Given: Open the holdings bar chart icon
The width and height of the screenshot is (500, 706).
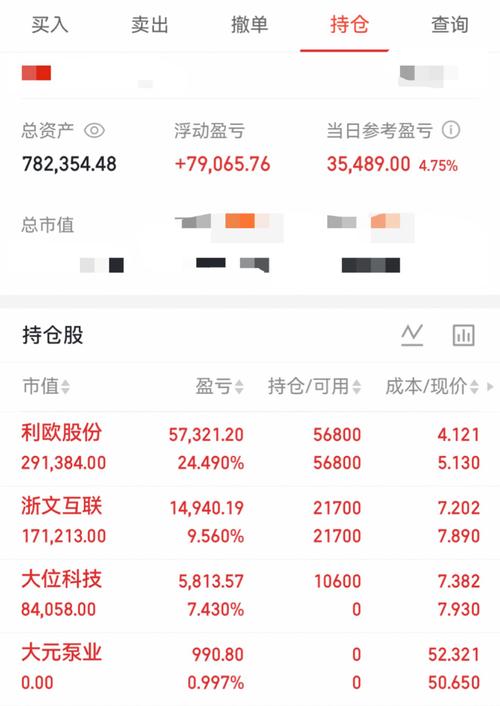Looking at the screenshot, I should coord(464,335).
